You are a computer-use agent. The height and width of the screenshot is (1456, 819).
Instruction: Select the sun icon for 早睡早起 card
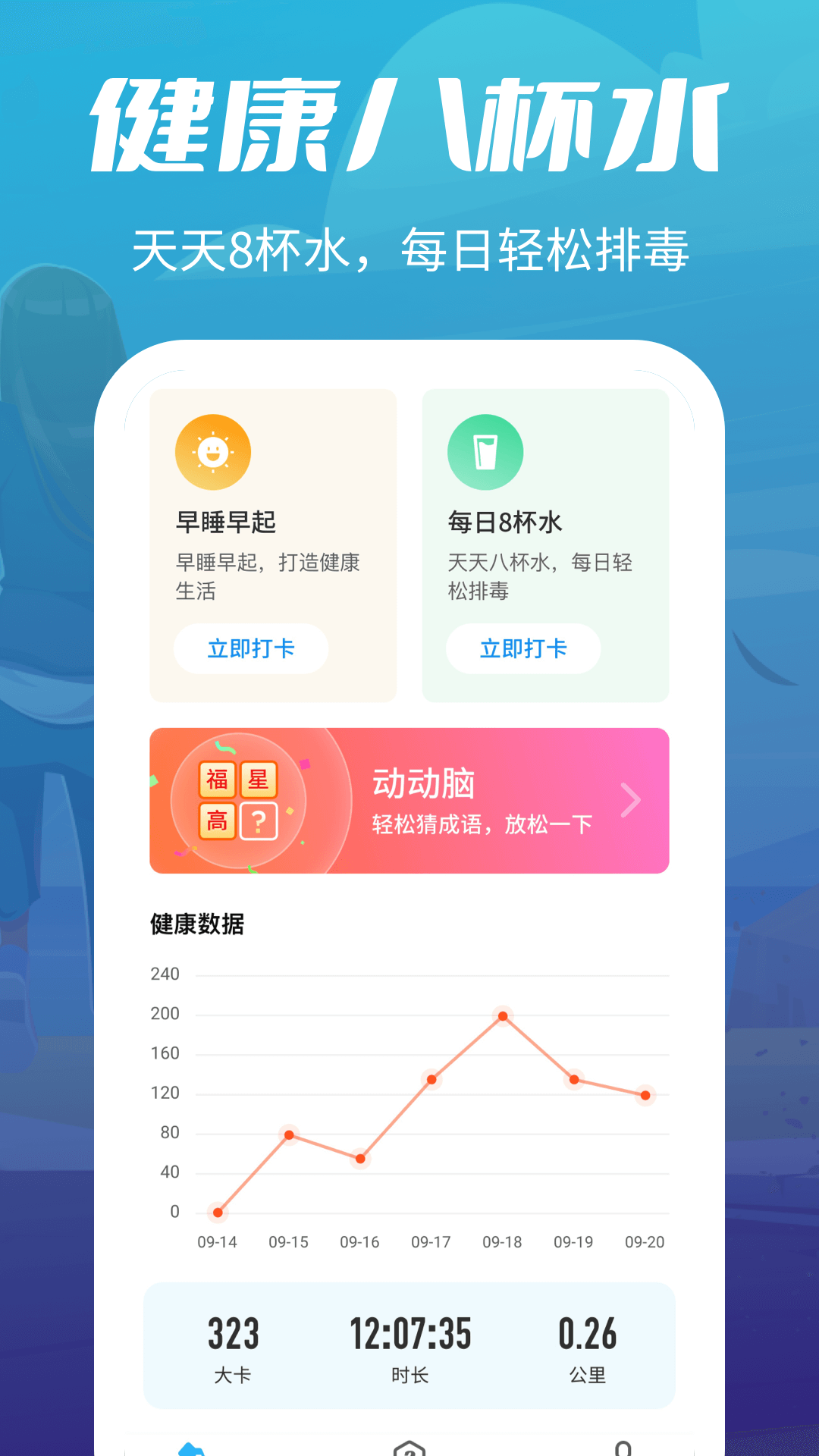(x=215, y=451)
